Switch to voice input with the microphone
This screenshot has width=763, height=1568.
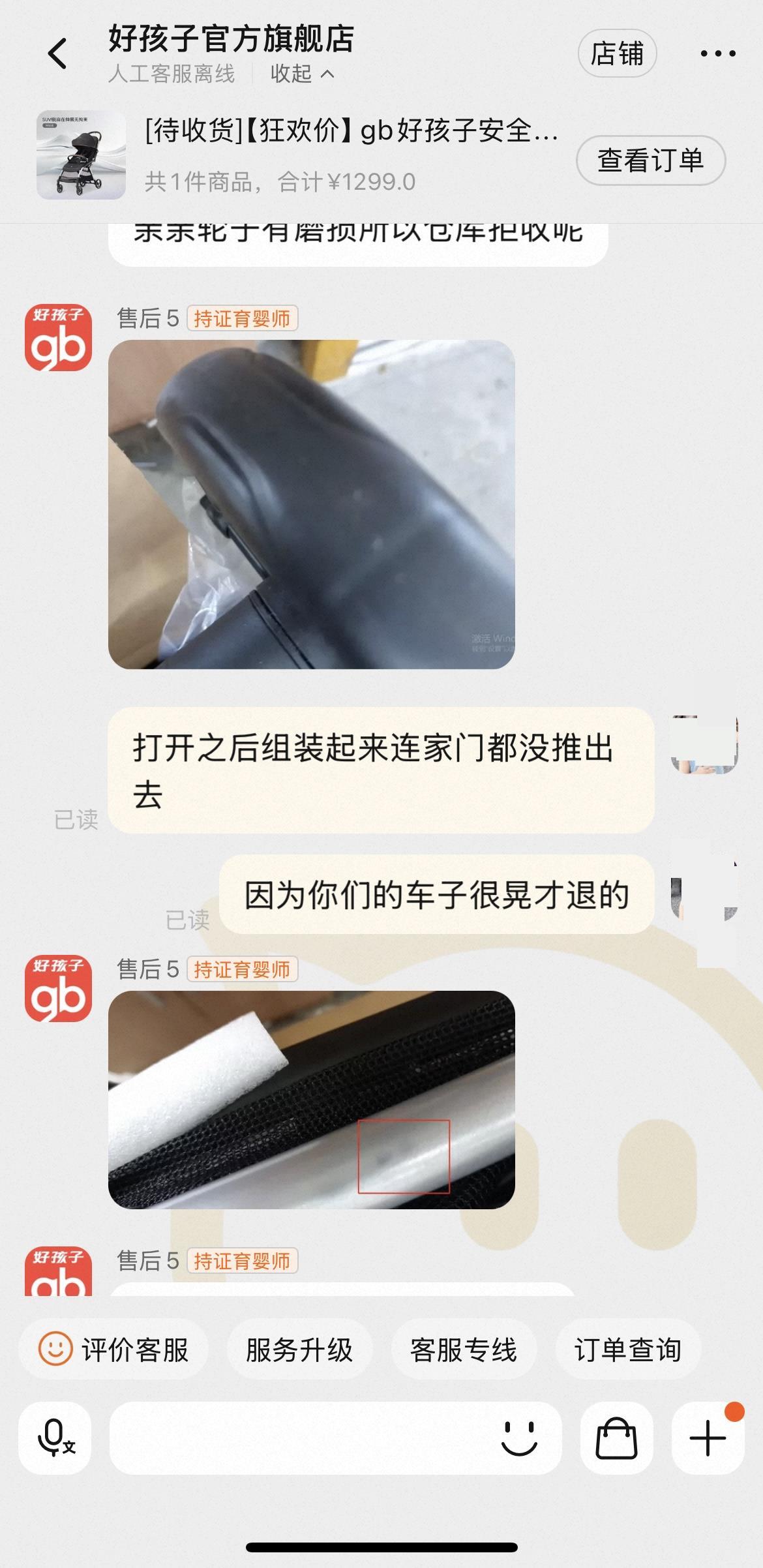(55, 1438)
